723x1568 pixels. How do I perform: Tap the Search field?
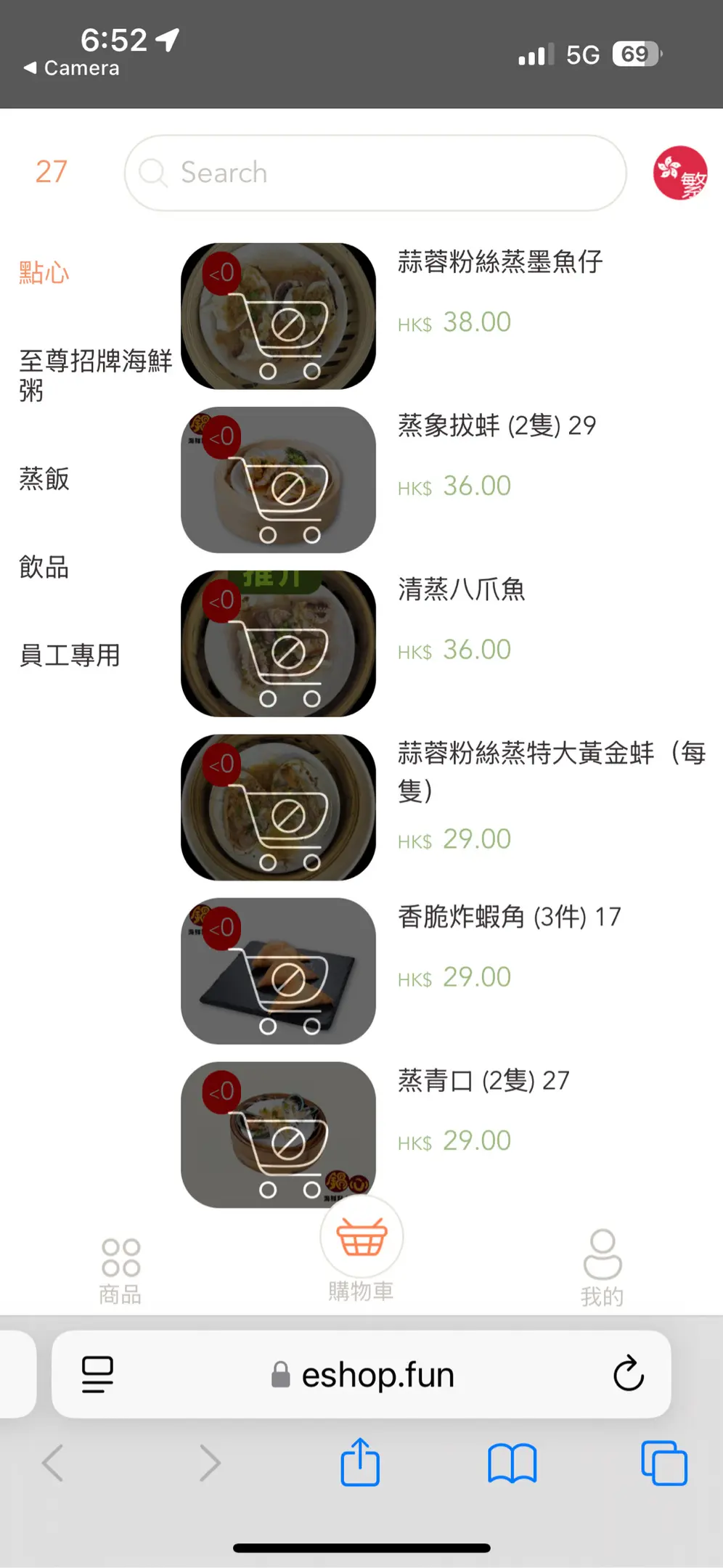pyautogui.click(x=375, y=173)
